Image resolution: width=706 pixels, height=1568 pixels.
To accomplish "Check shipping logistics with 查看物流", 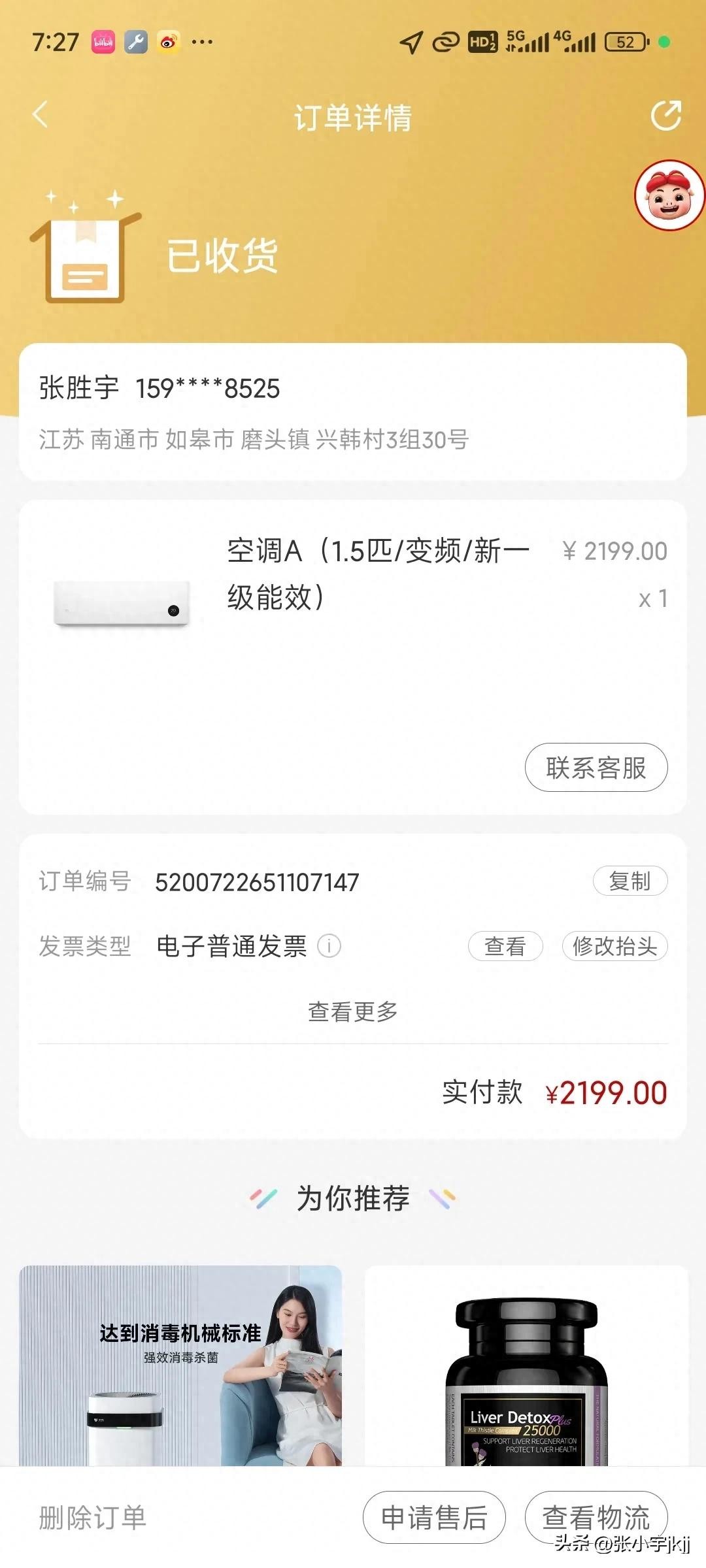I will (596, 1517).
